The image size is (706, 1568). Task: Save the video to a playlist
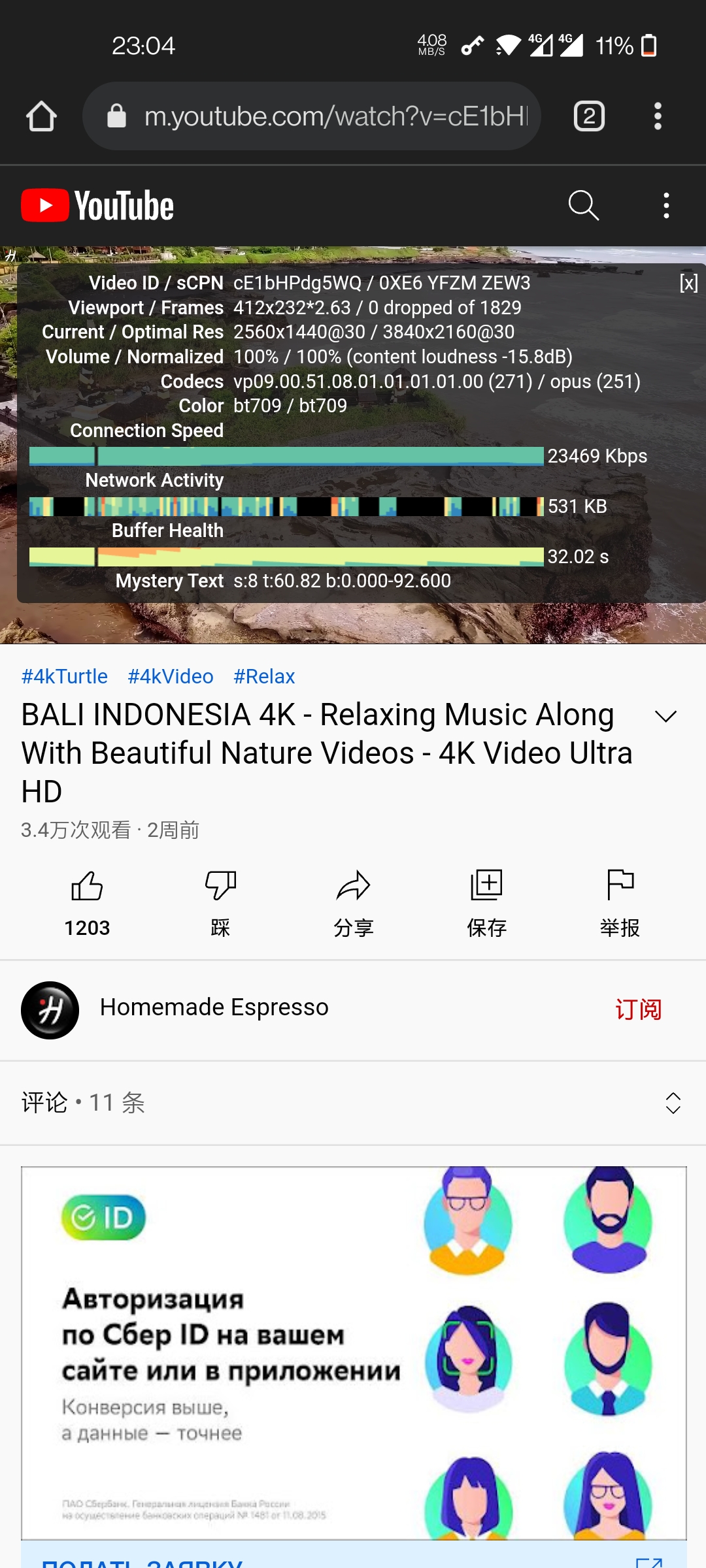pos(487,904)
